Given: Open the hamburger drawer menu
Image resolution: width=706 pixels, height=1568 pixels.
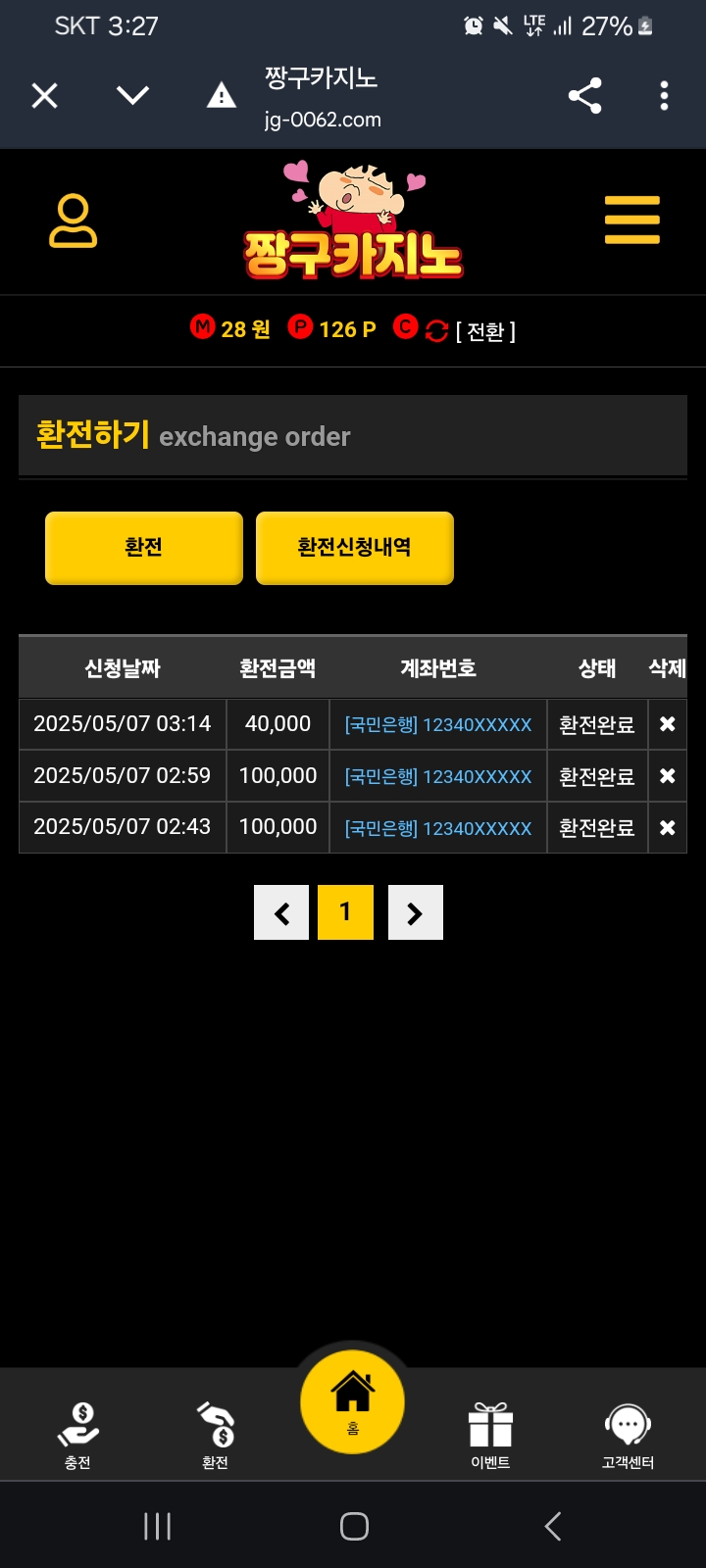Looking at the screenshot, I should point(631,220).
